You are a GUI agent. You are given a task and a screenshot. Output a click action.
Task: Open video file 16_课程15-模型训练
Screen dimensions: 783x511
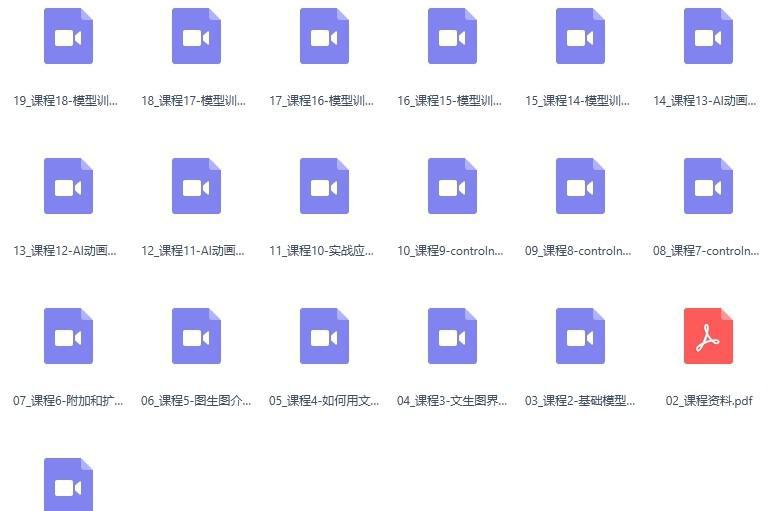pos(452,37)
